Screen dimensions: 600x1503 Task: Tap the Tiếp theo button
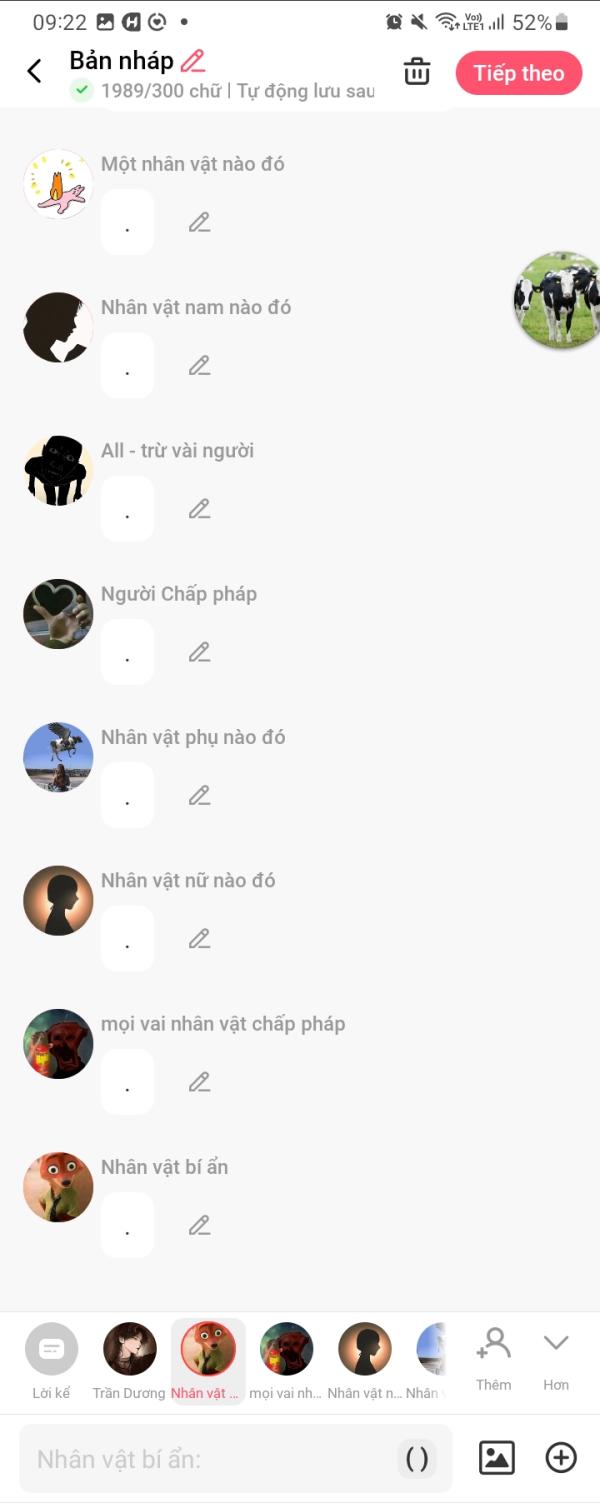coord(518,73)
